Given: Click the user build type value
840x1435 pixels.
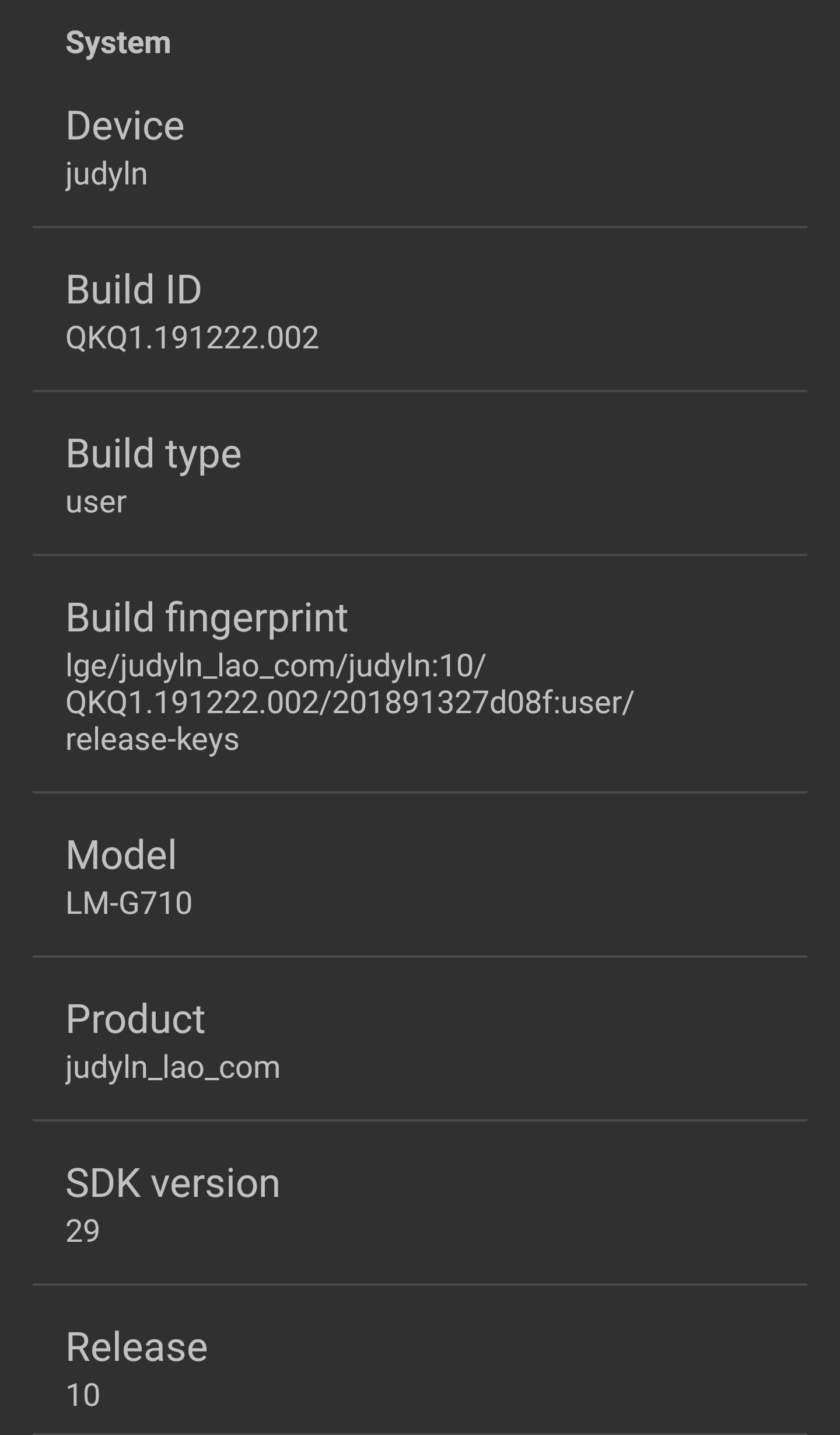Looking at the screenshot, I should click(96, 501).
